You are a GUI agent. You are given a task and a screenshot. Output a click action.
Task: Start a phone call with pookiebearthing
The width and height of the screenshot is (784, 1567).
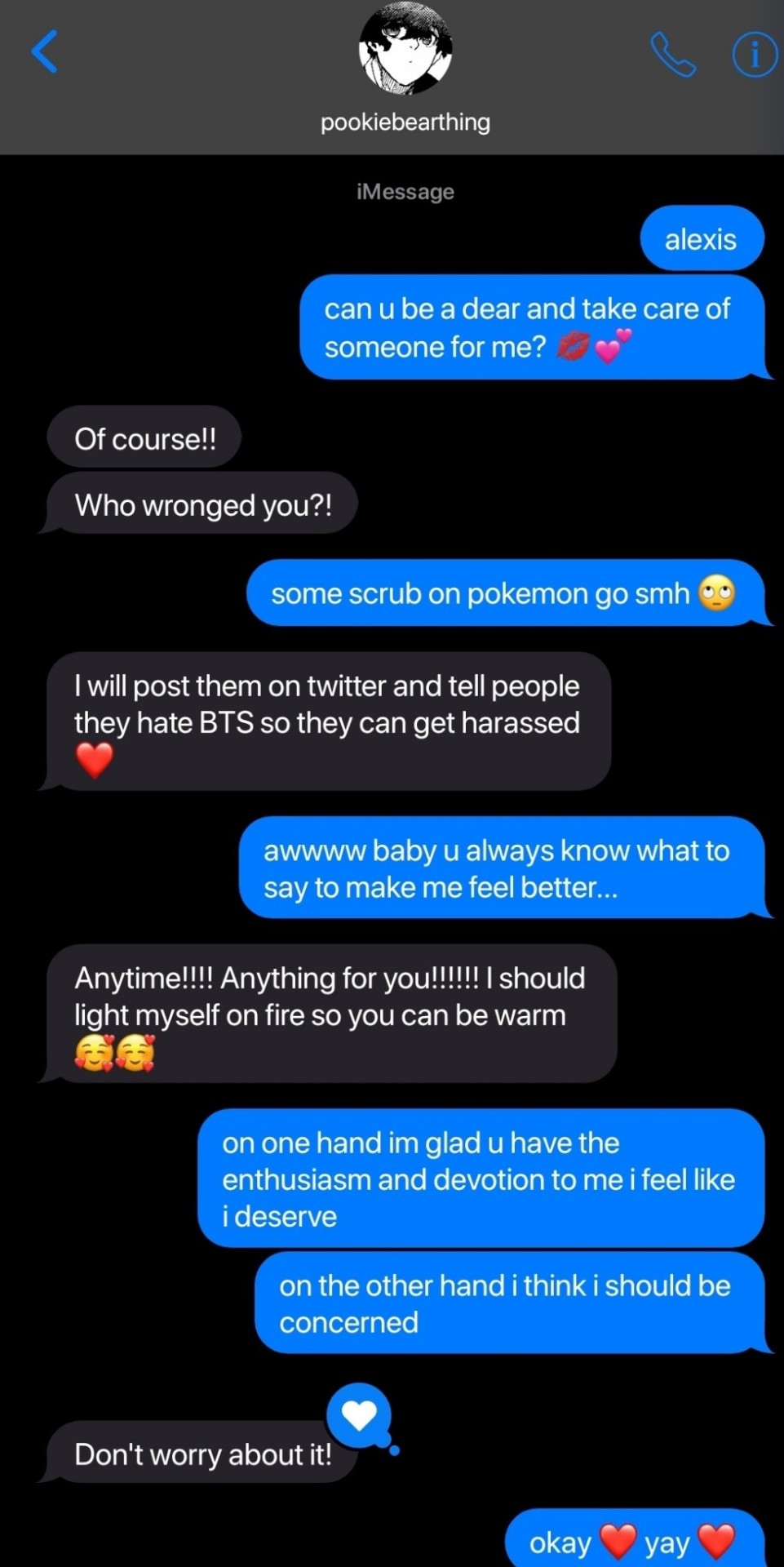[673, 55]
